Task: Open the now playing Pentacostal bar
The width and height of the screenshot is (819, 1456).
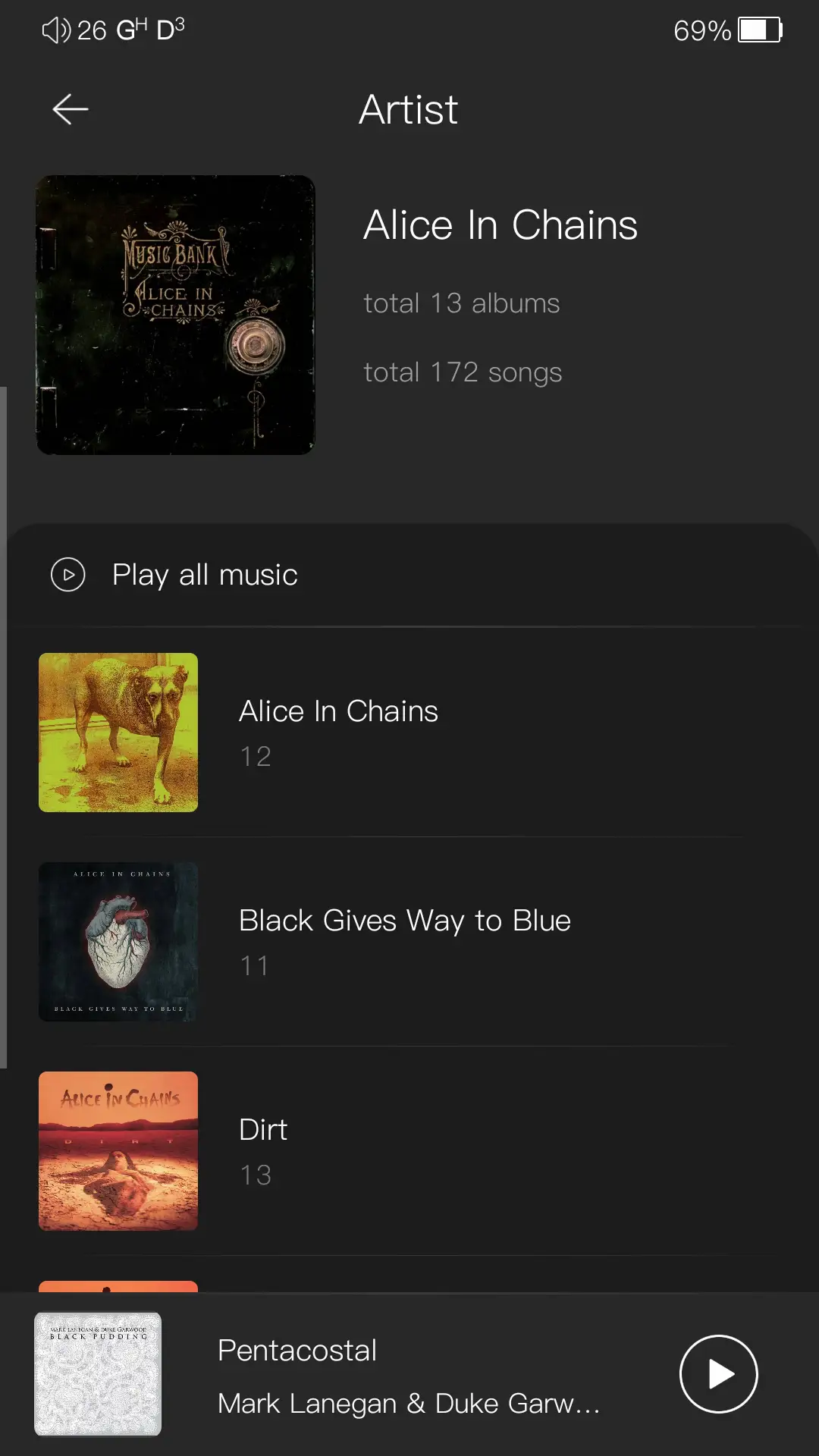Action: (409, 1373)
